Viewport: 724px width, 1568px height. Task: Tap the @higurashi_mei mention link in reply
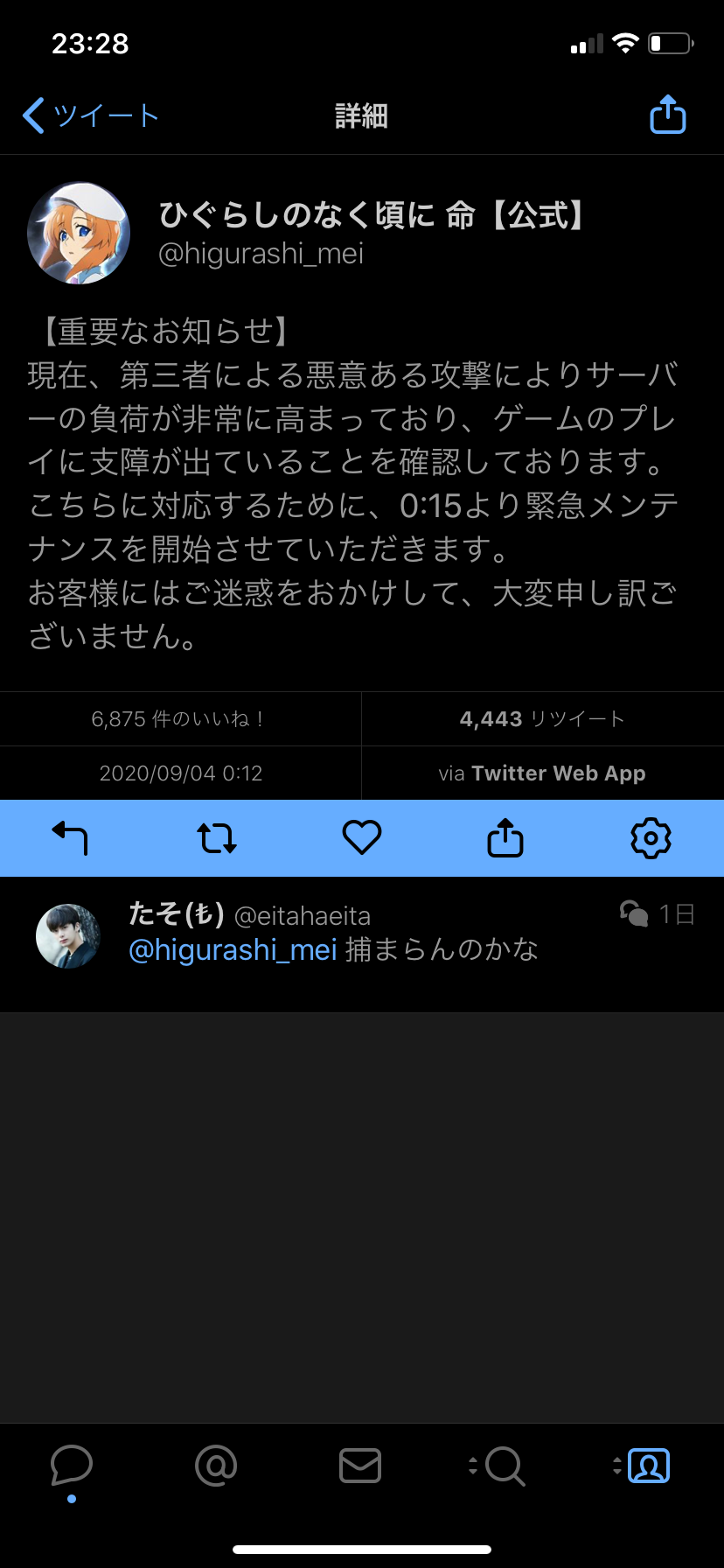(233, 950)
